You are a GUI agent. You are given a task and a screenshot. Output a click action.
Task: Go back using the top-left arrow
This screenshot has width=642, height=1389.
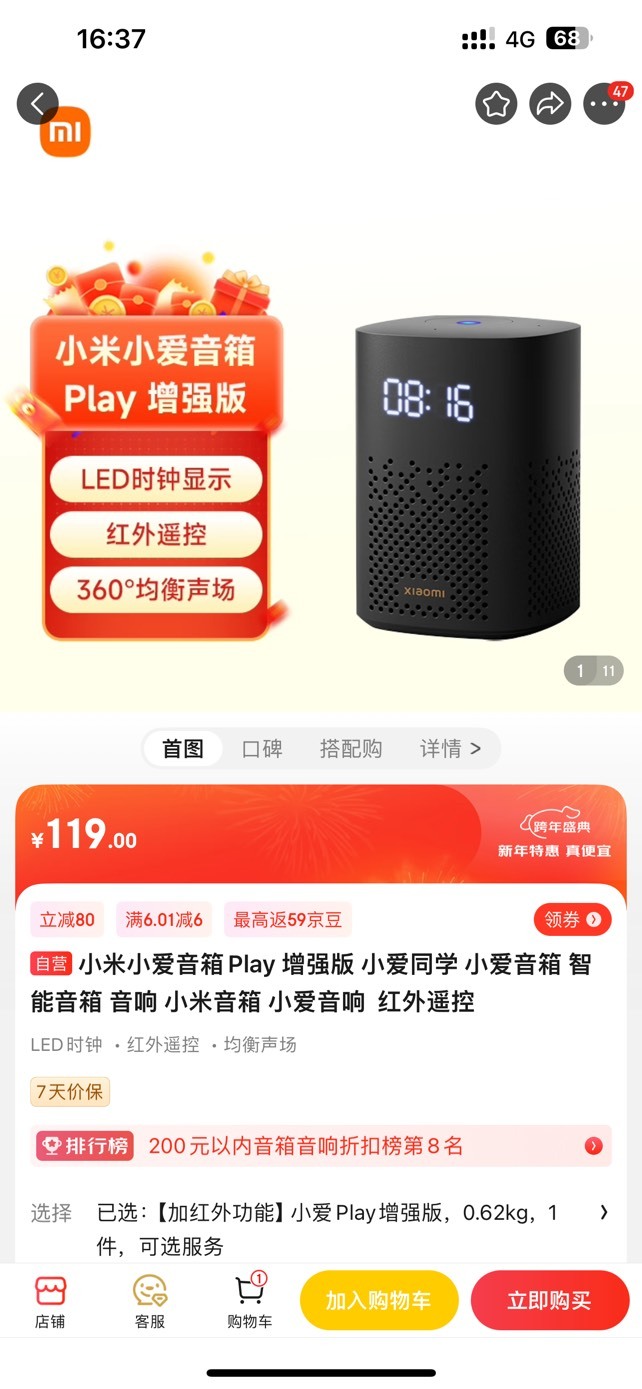[x=38, y=103]
